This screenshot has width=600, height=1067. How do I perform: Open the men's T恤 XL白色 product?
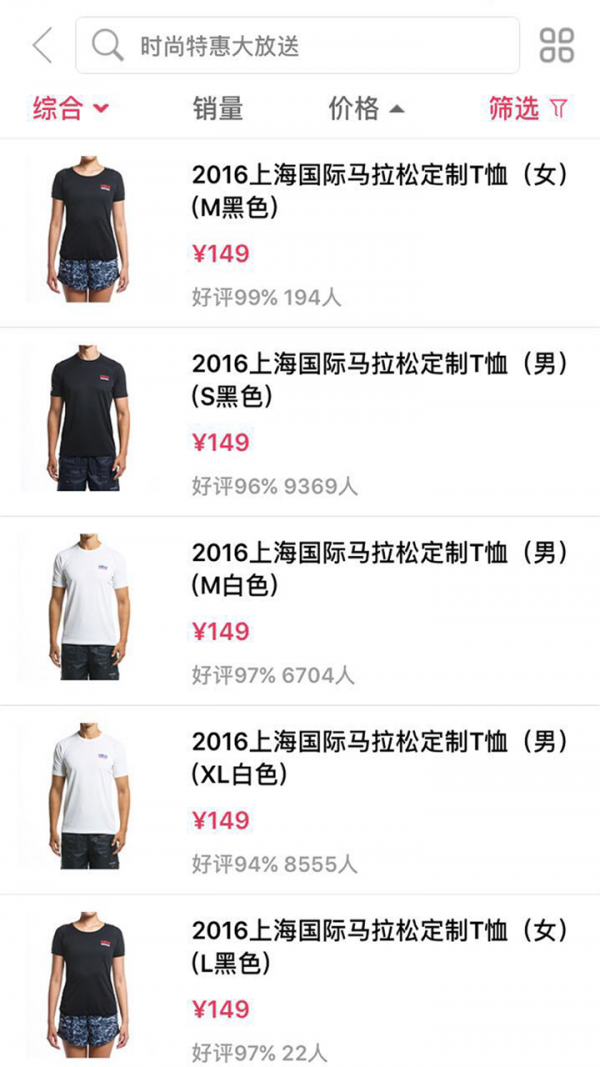tap(380, 758)
